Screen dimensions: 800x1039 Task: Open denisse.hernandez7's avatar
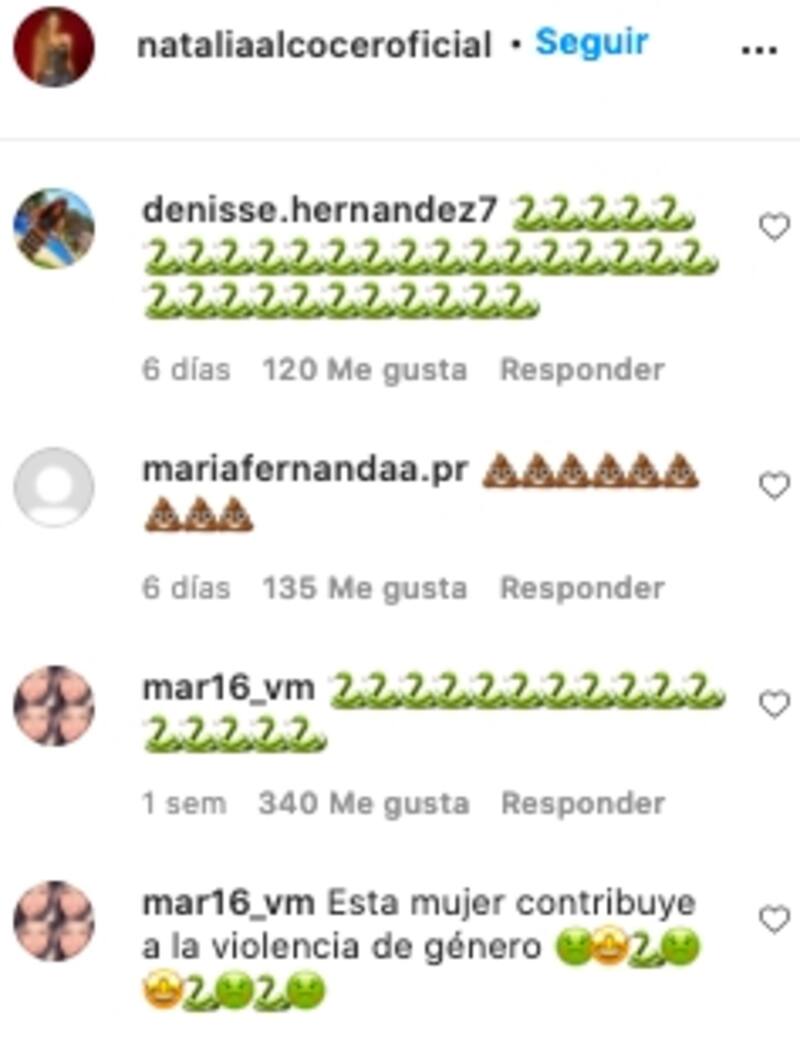[x=53, y=228]
